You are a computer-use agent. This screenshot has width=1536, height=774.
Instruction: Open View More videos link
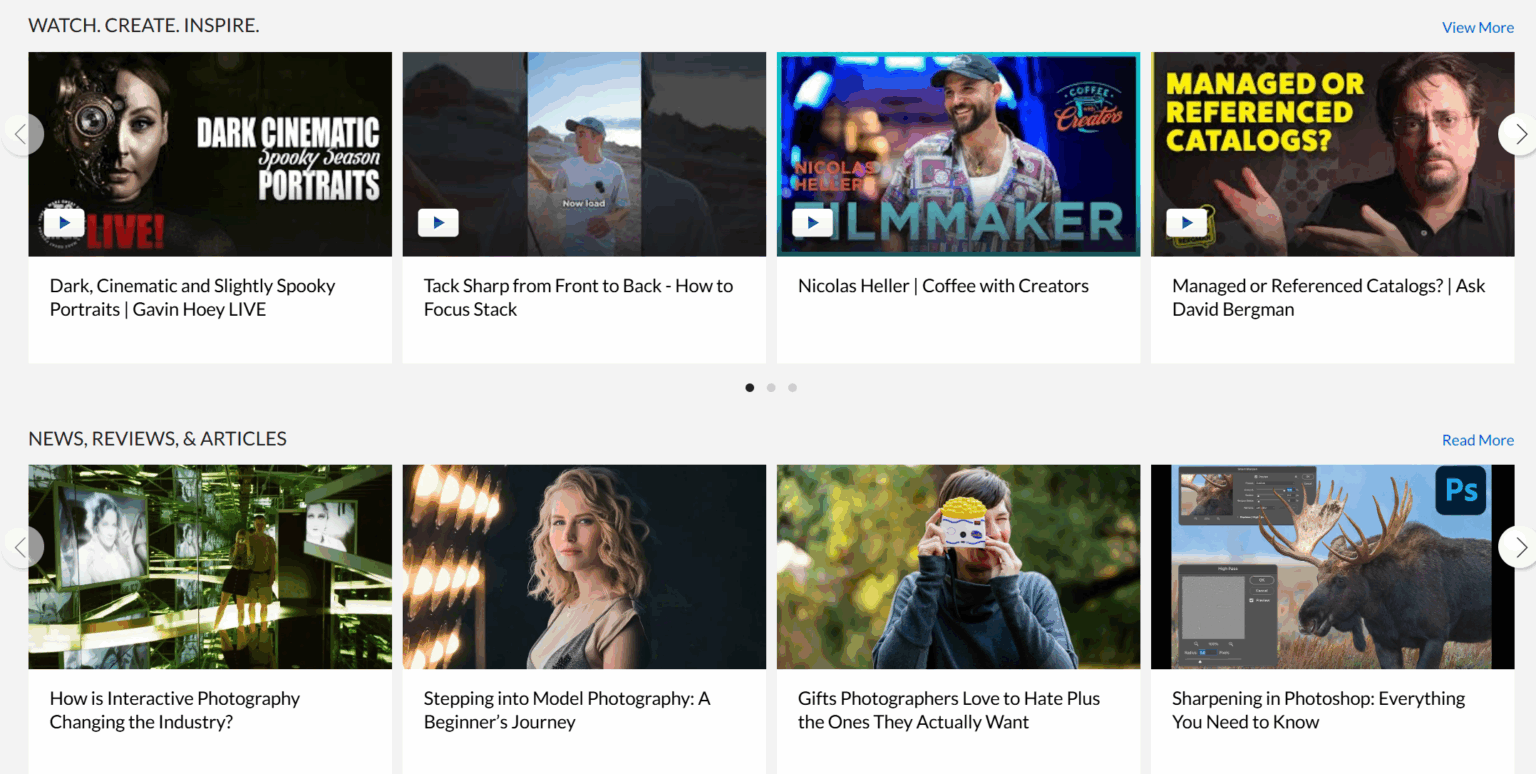[1477, 27]
